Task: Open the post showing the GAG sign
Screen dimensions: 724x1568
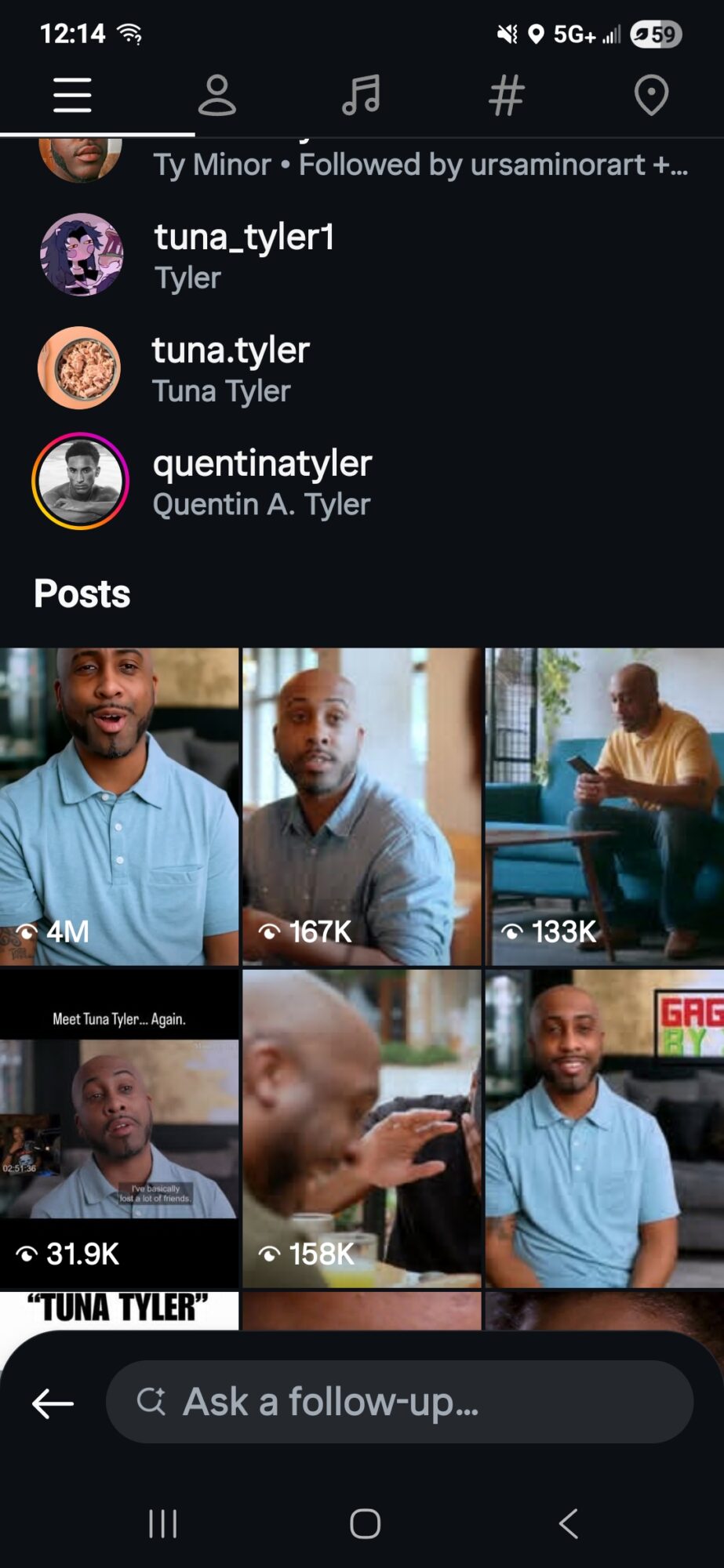Action: click(x=604, y=1129)
